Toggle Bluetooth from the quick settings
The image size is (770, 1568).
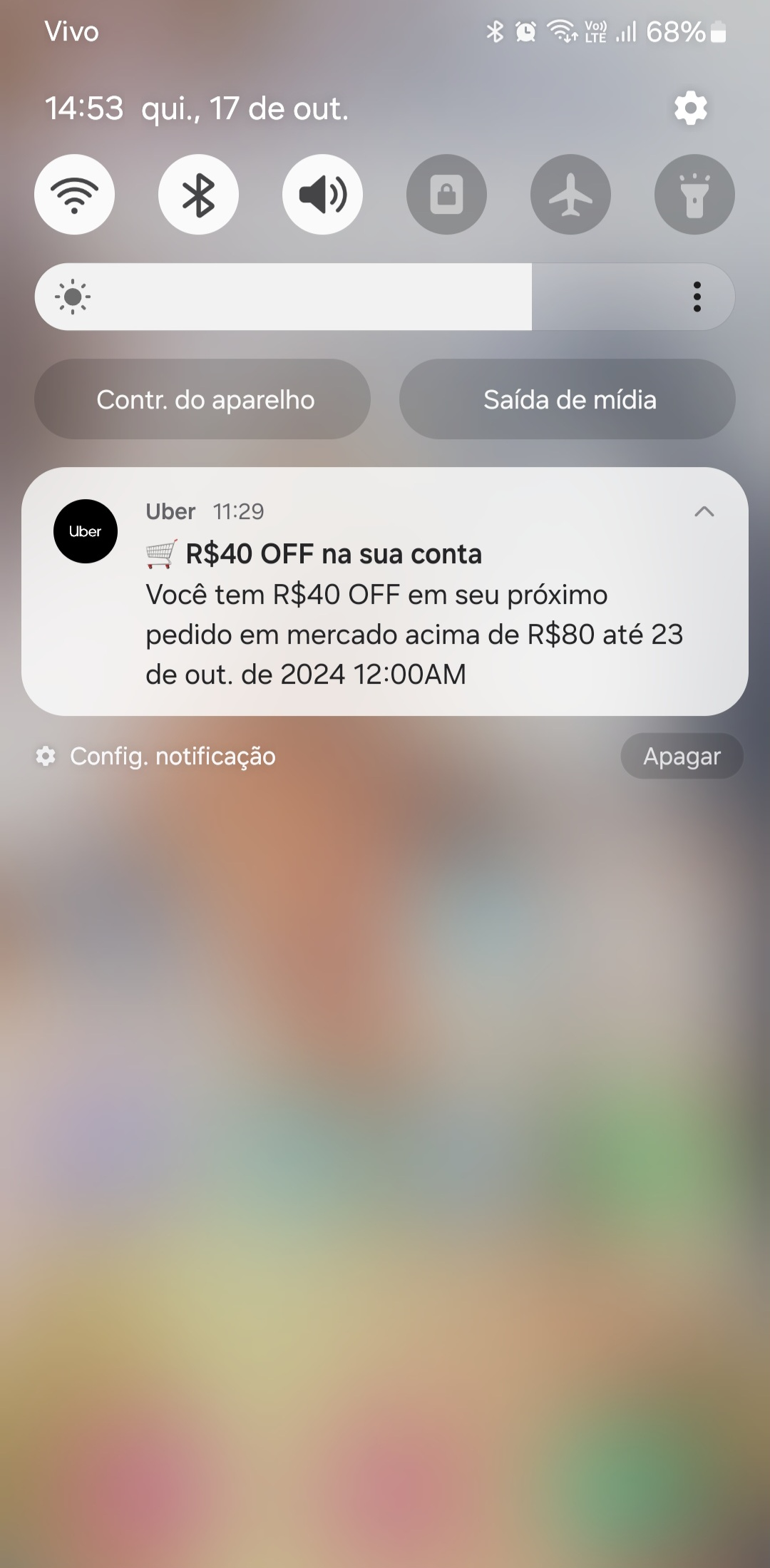click(x=198, y=194)
